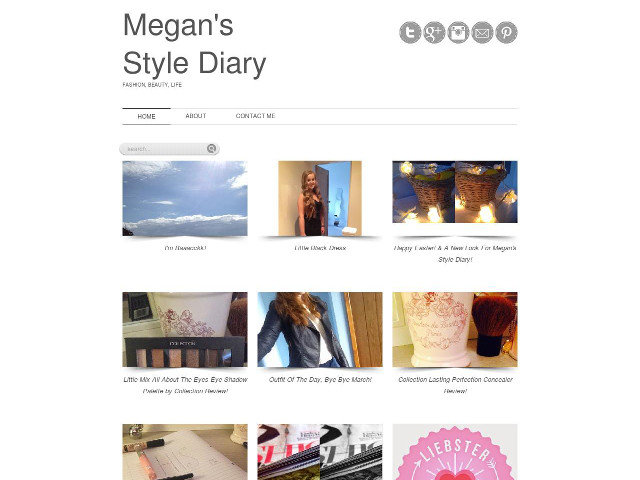The width and height of the screenshot is (640, 480).
Task: Switch to the About page
Action: coord(196,116)
